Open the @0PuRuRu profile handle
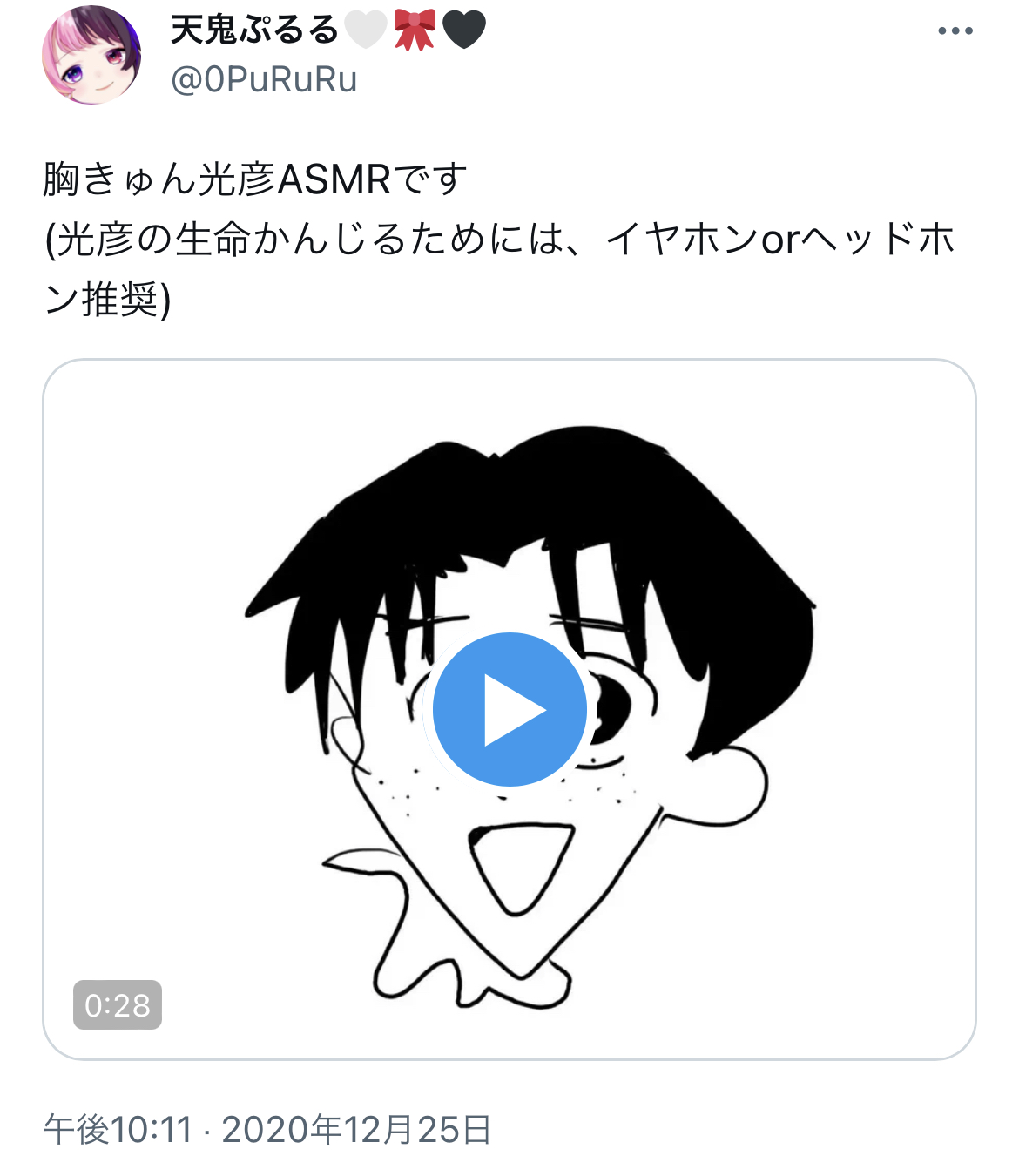 pyautogui.click(x=264, y=80)
